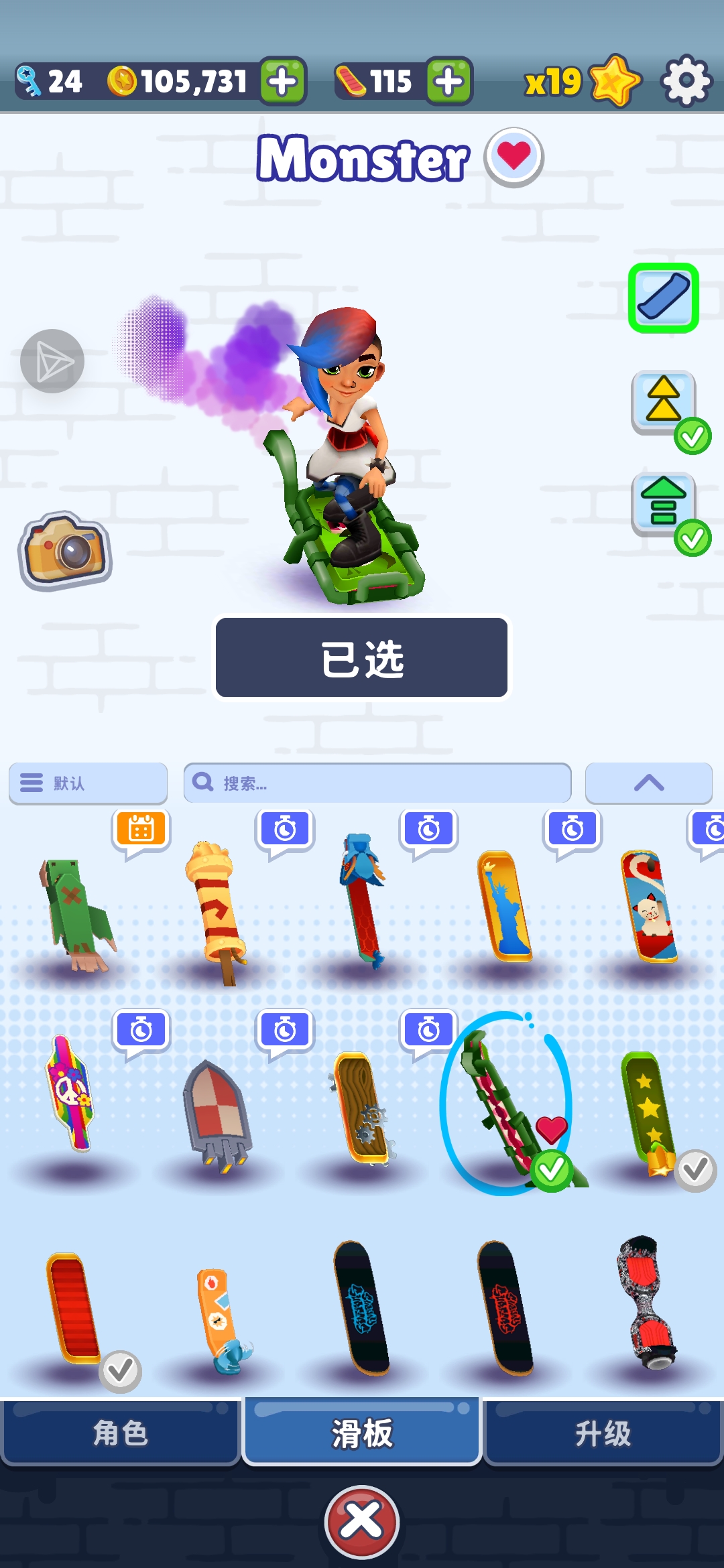This screenshot has width=724, height=1568.
Task: Favorite the Monster board with heart
Action: pyautogui.click(x=514, y=157)
